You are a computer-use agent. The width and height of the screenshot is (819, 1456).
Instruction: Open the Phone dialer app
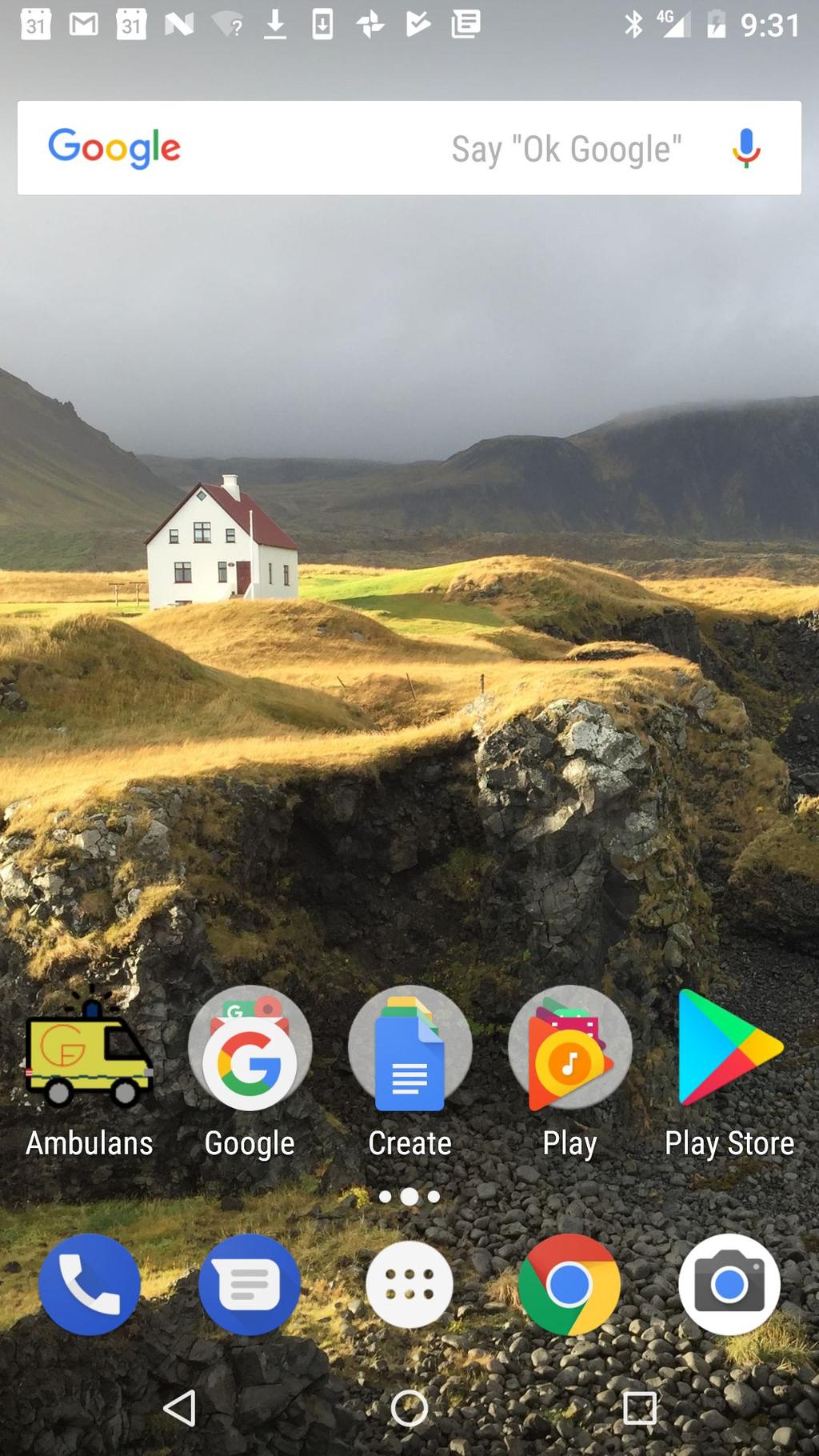[89, 1284]
